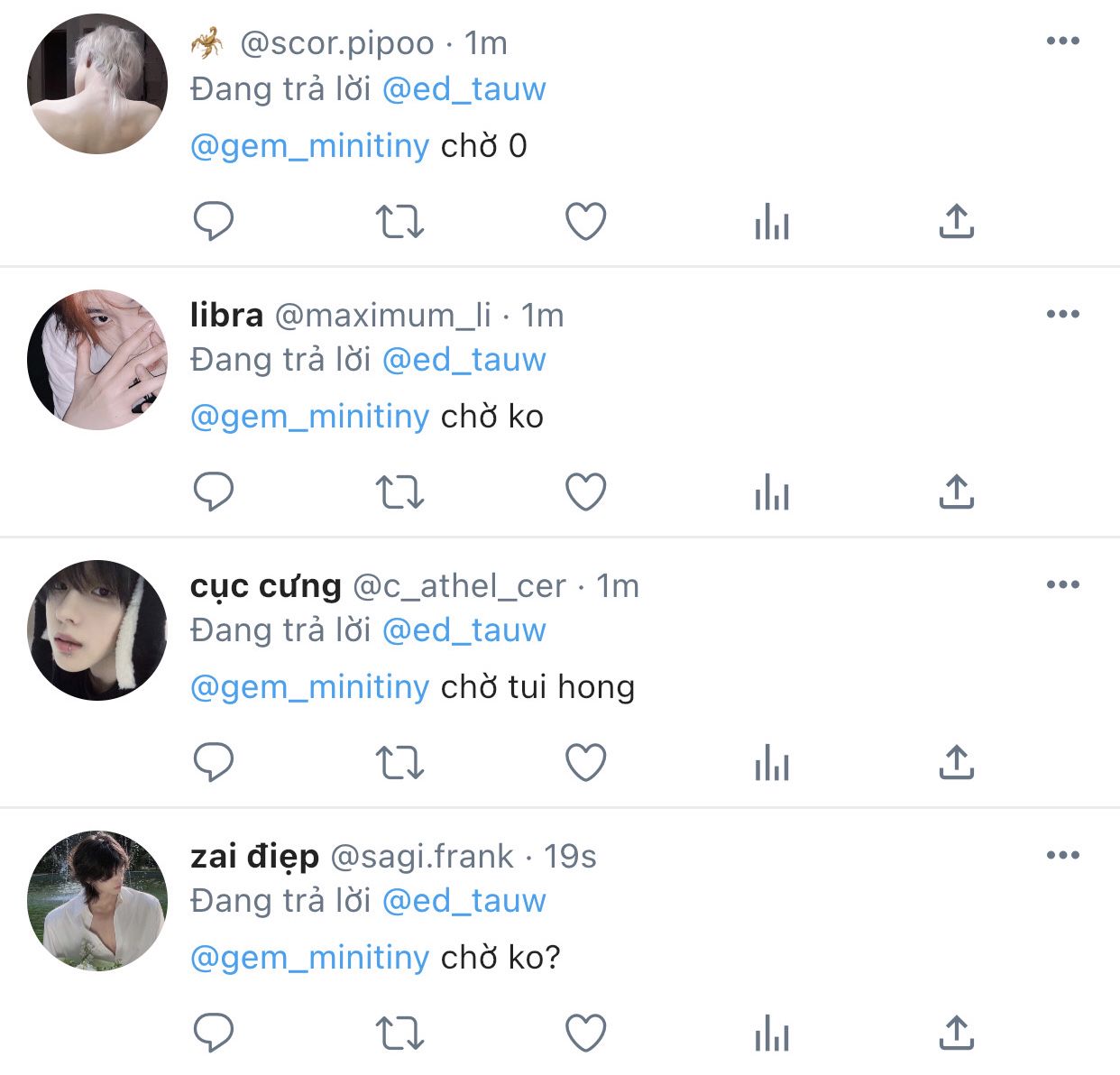The width and height of the screenshot is (1120, 1075).
Task: View analytics on cục cưng's reply
Action: 772,763
